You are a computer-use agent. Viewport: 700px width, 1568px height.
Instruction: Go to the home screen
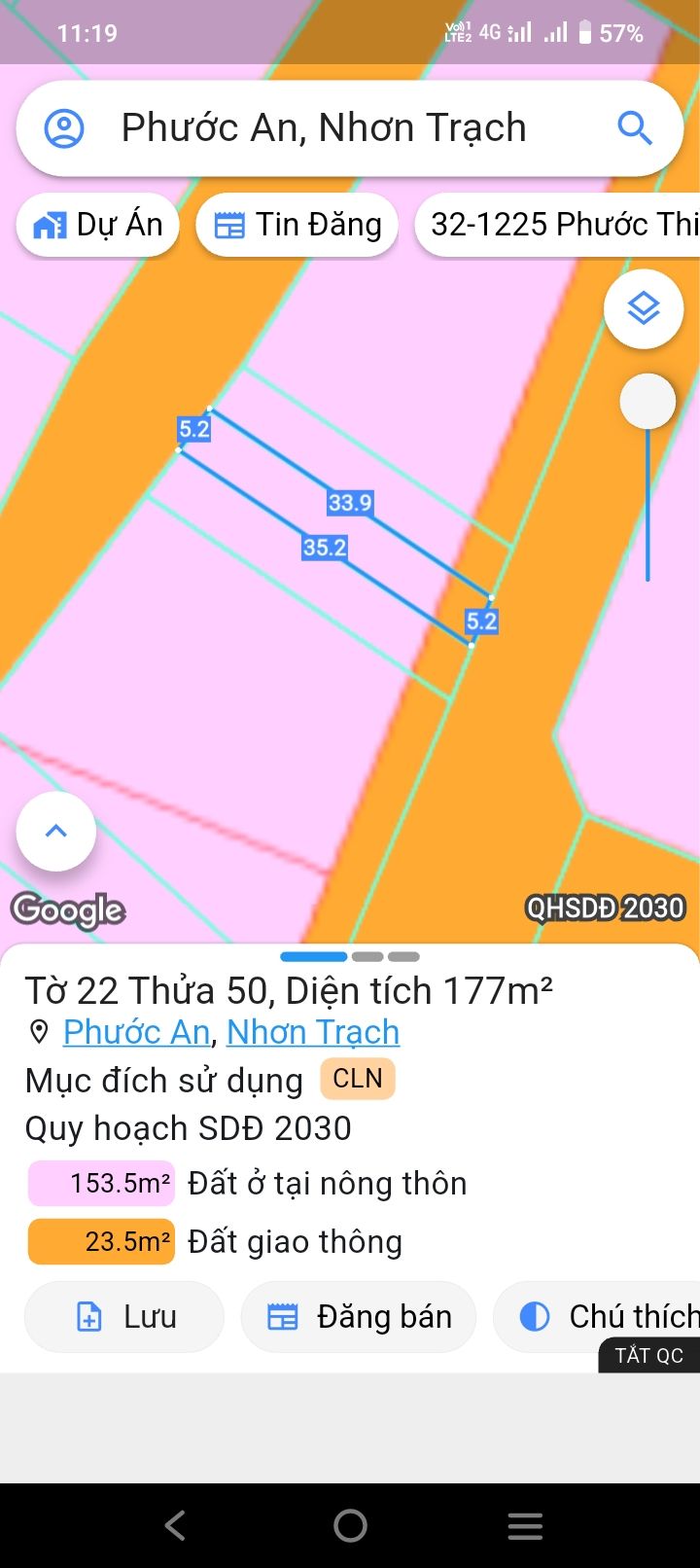350,1525
